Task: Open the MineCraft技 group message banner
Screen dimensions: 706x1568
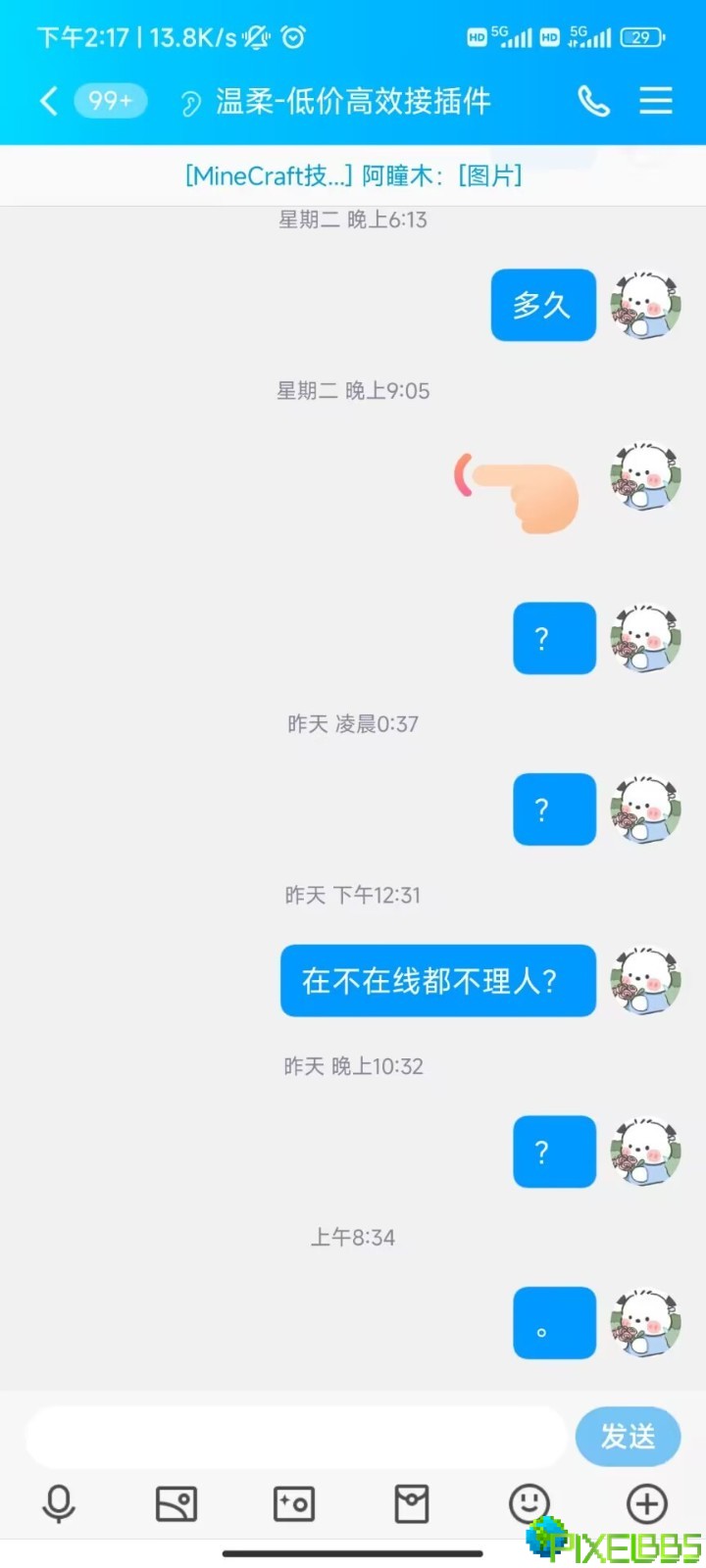Action: [x=353, y=176]
